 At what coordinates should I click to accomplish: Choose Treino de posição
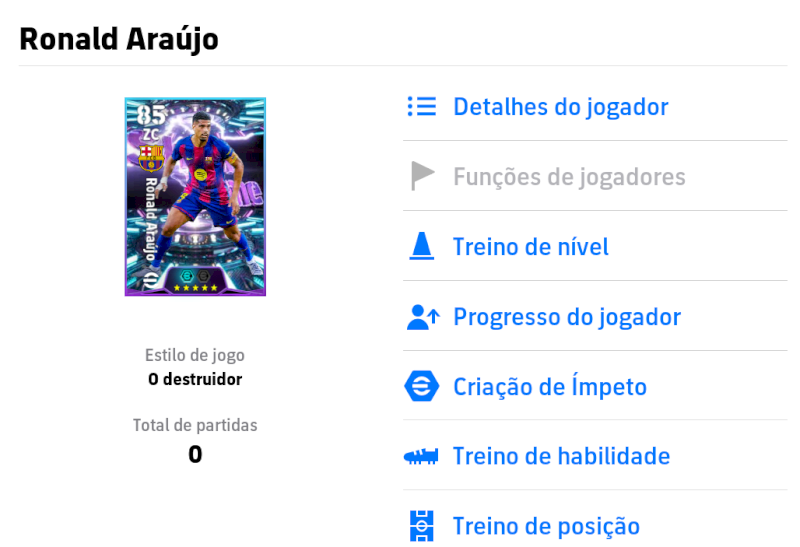(546, 526)
